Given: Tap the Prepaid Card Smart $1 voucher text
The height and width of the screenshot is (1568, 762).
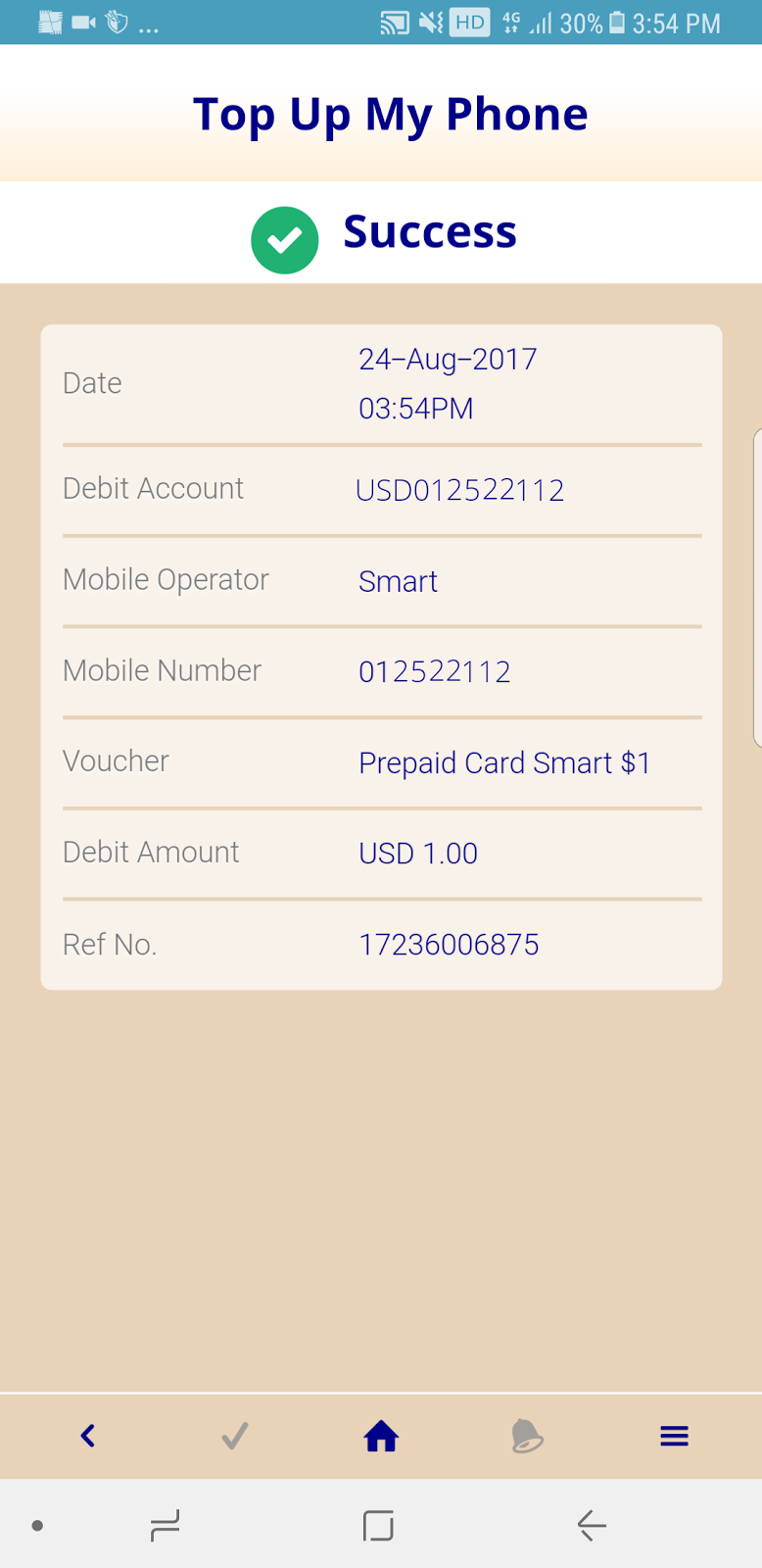Looking at the screenshot, I should pyautogui.click(x=504, y=761).
